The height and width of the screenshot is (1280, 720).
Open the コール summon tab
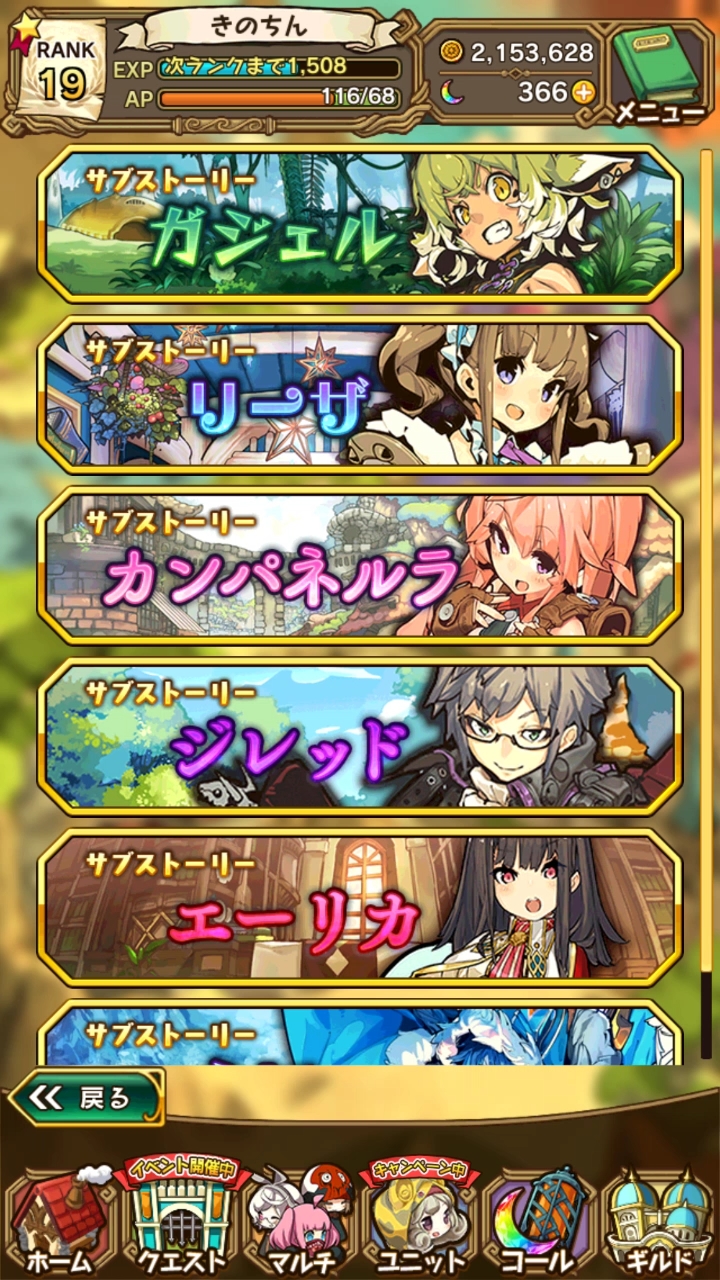tap(540, 1220)
